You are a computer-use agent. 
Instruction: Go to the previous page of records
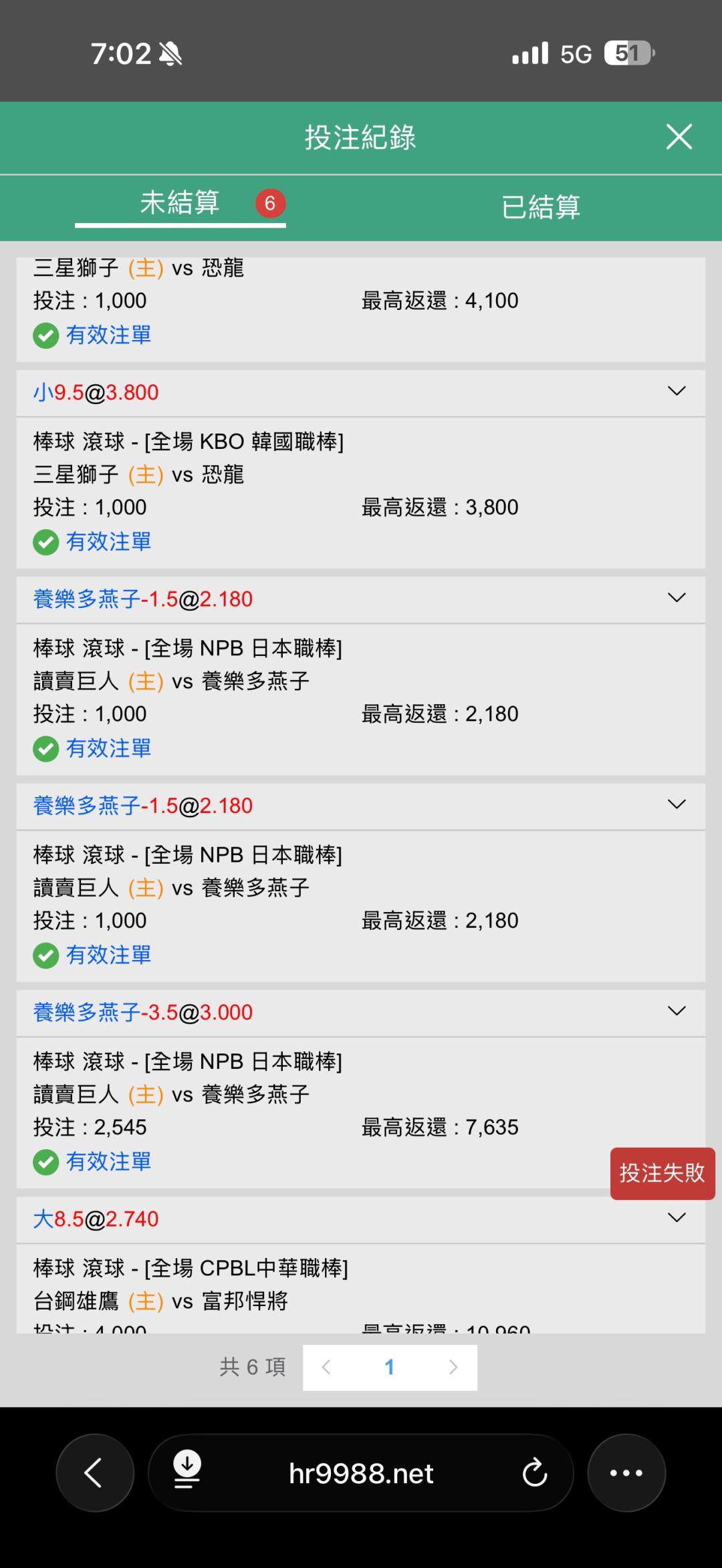pyautogui.click(x=326, y=1368)
